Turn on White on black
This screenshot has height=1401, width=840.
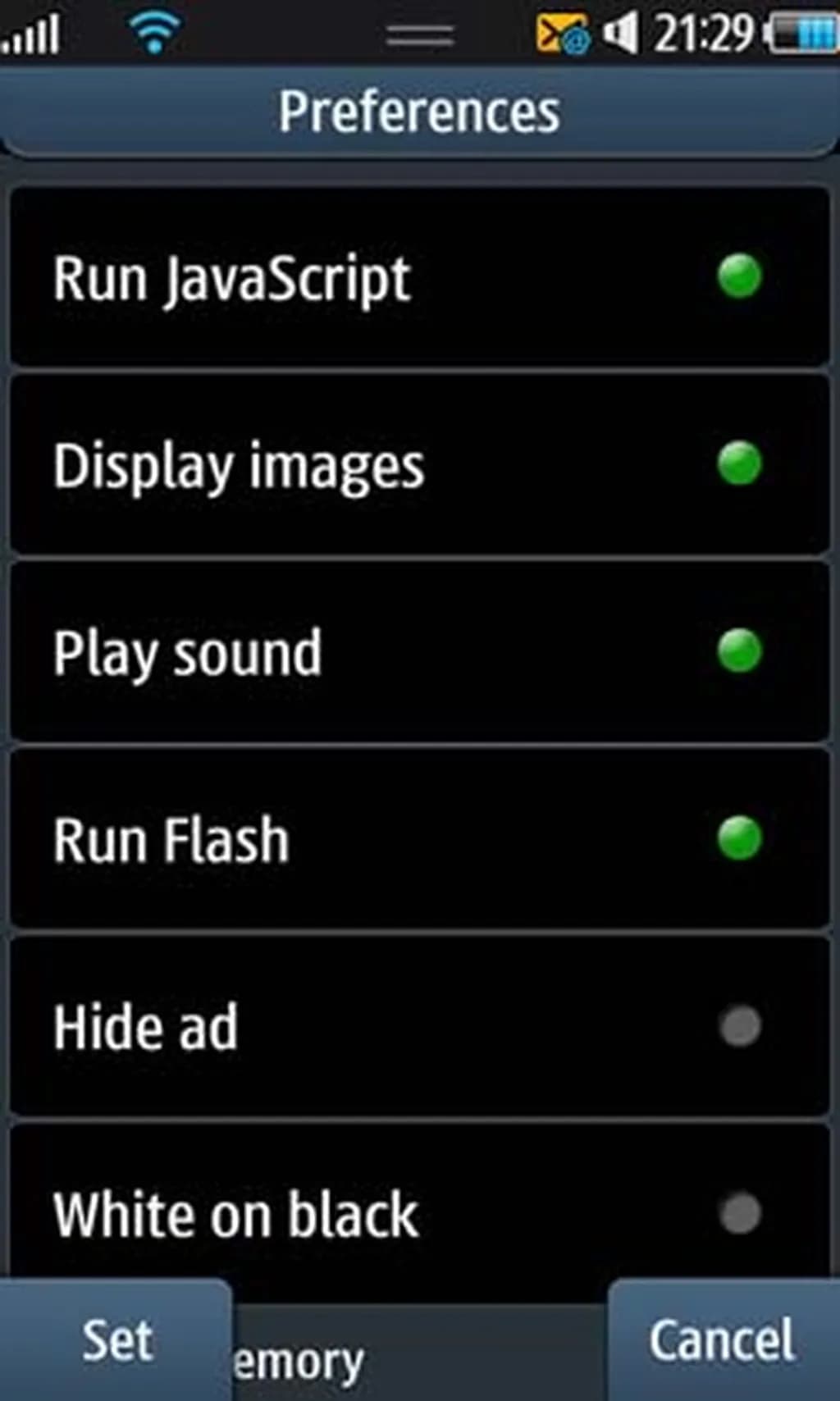click(x=739, y=1212)
